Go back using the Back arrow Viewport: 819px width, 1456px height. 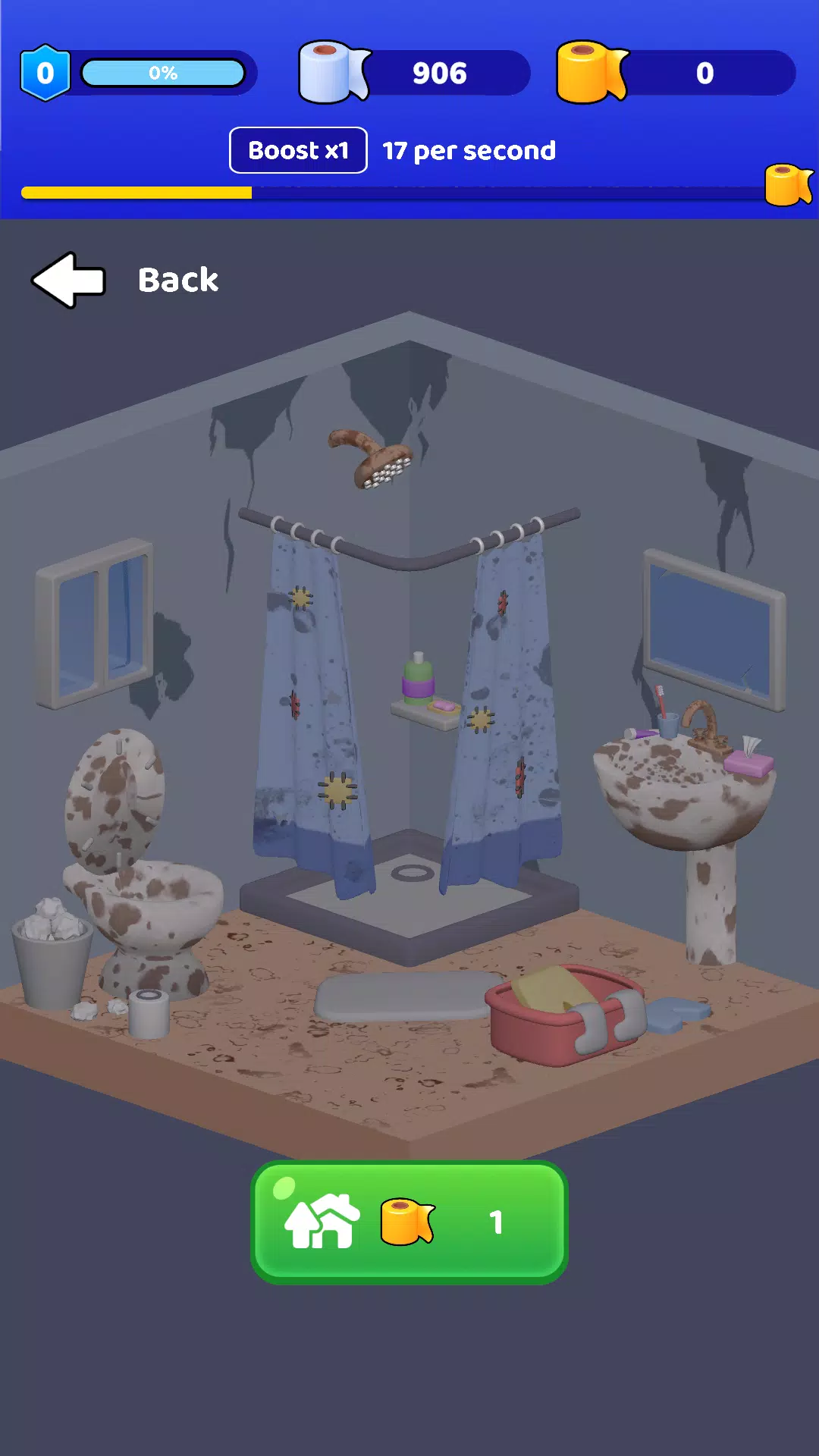[70, 280]
